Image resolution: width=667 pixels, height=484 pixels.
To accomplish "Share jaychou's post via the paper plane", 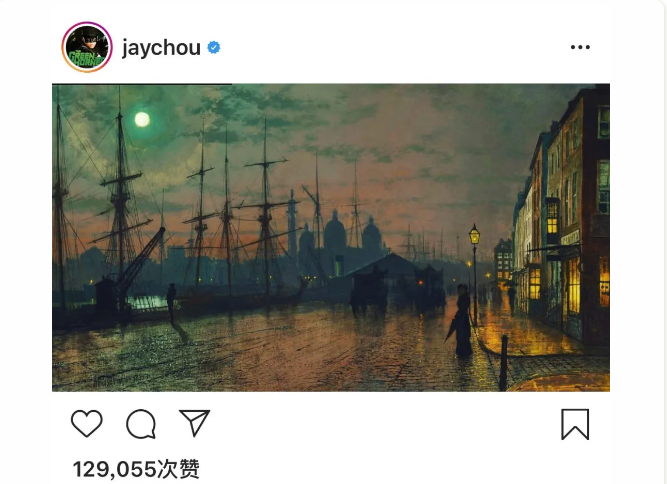I will pyautogui.click(x=194, y=424).
